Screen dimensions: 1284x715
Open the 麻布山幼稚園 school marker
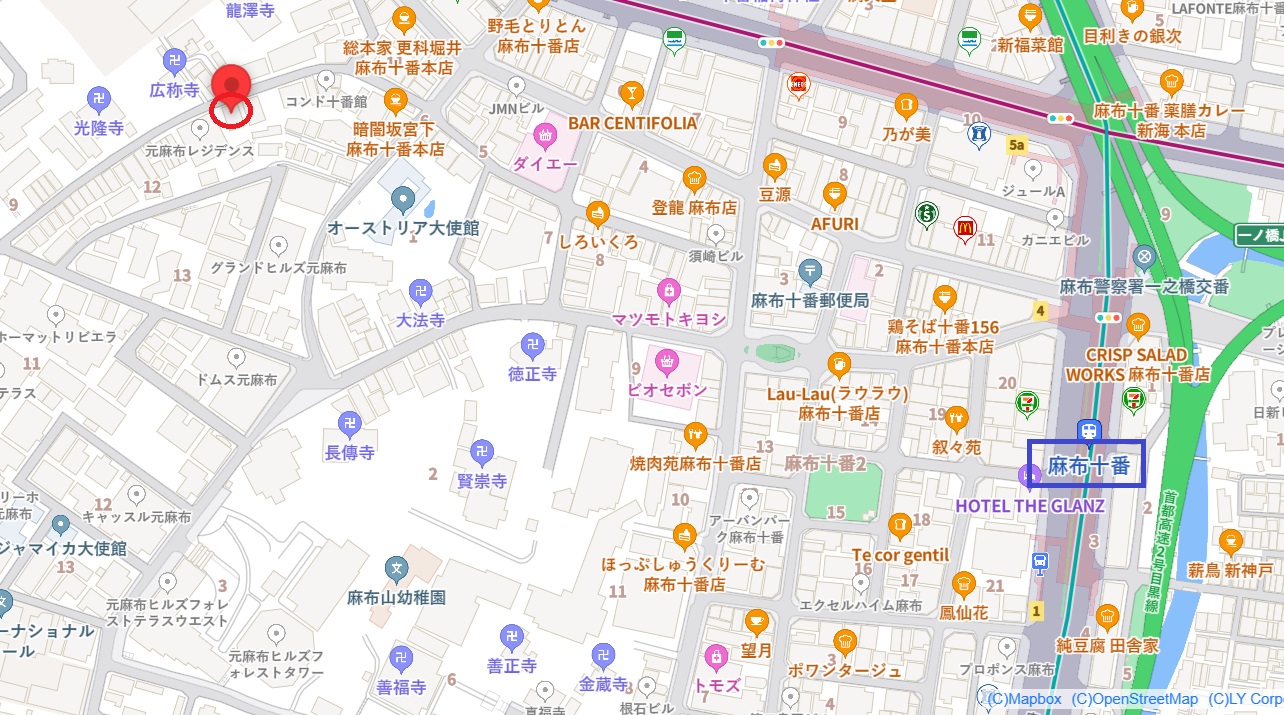397,570
